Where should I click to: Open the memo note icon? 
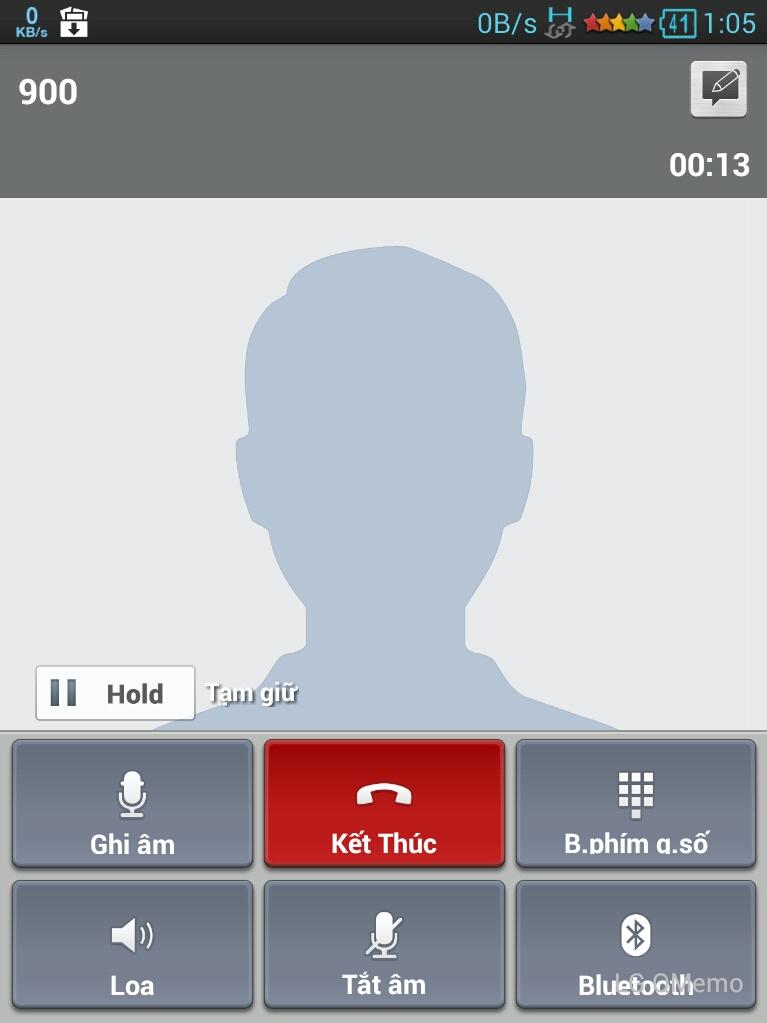718,89
